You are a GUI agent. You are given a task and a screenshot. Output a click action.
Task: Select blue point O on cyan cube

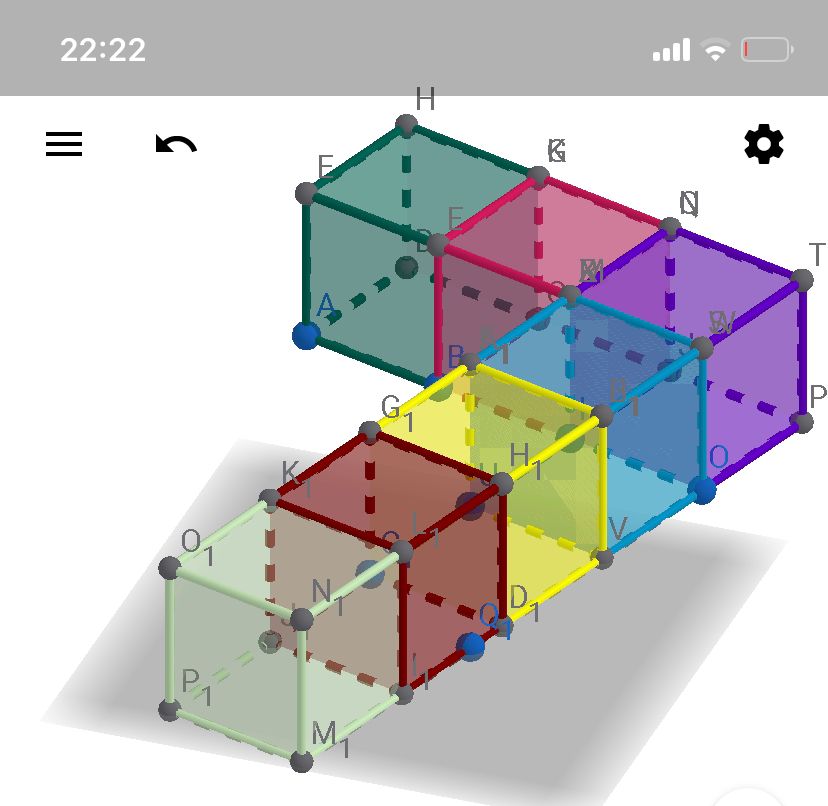click(703, 490)
